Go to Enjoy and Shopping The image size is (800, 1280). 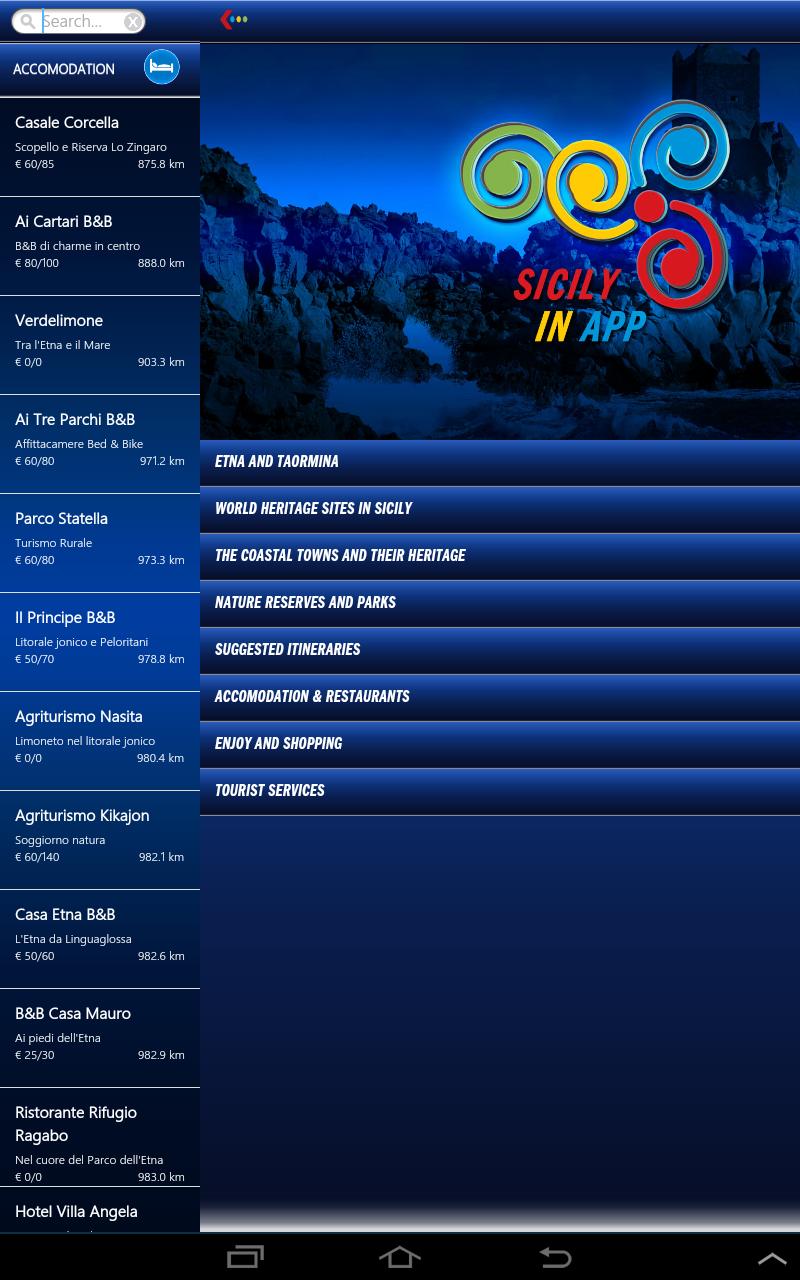(500, 744)
